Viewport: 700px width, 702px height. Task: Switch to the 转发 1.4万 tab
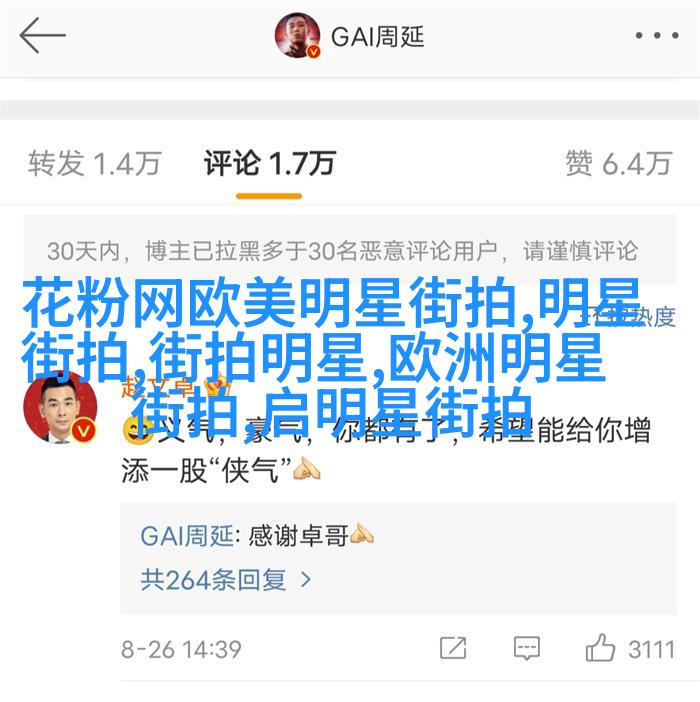point(94,162)
